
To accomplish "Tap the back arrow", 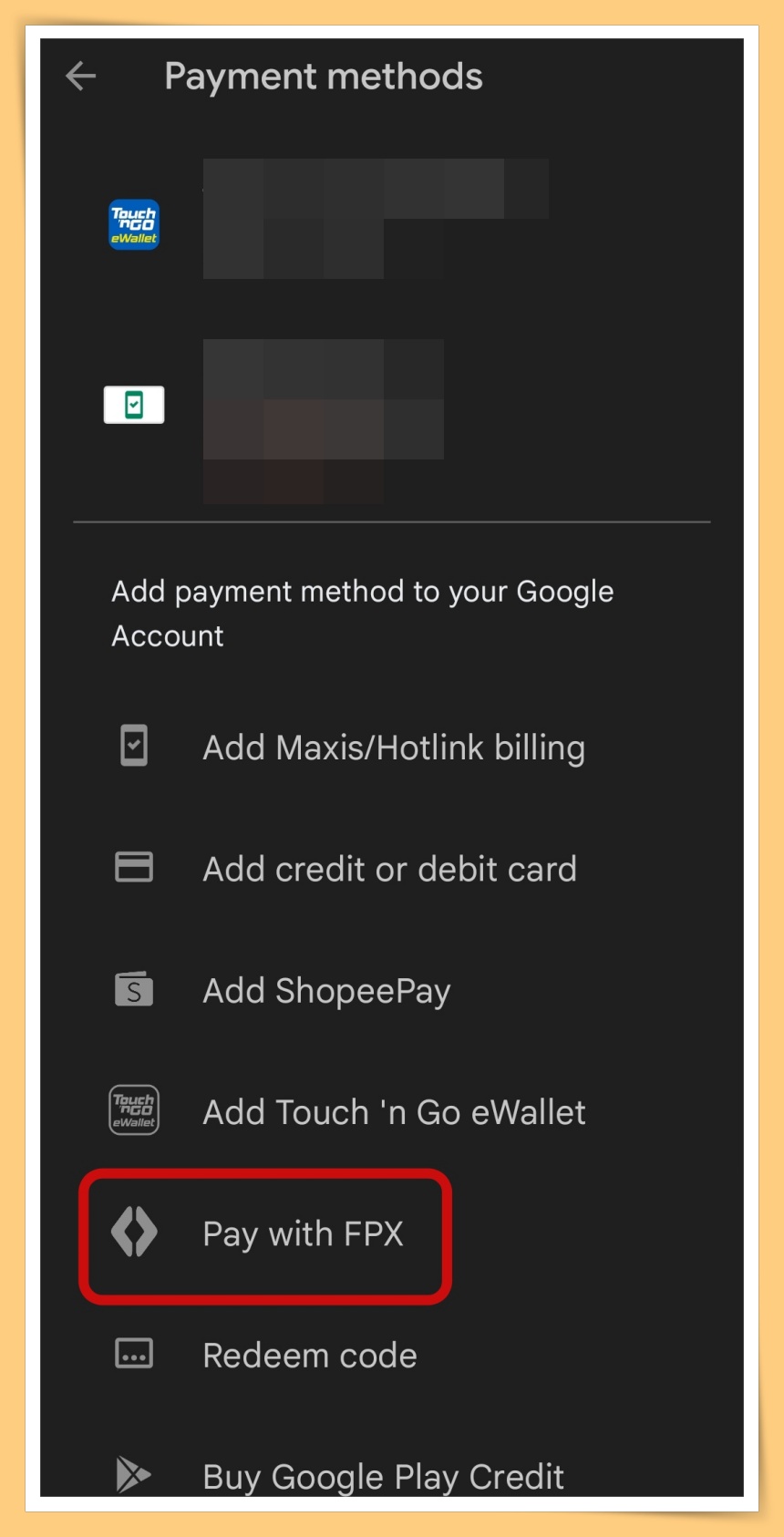I will [x=80, y=76].
